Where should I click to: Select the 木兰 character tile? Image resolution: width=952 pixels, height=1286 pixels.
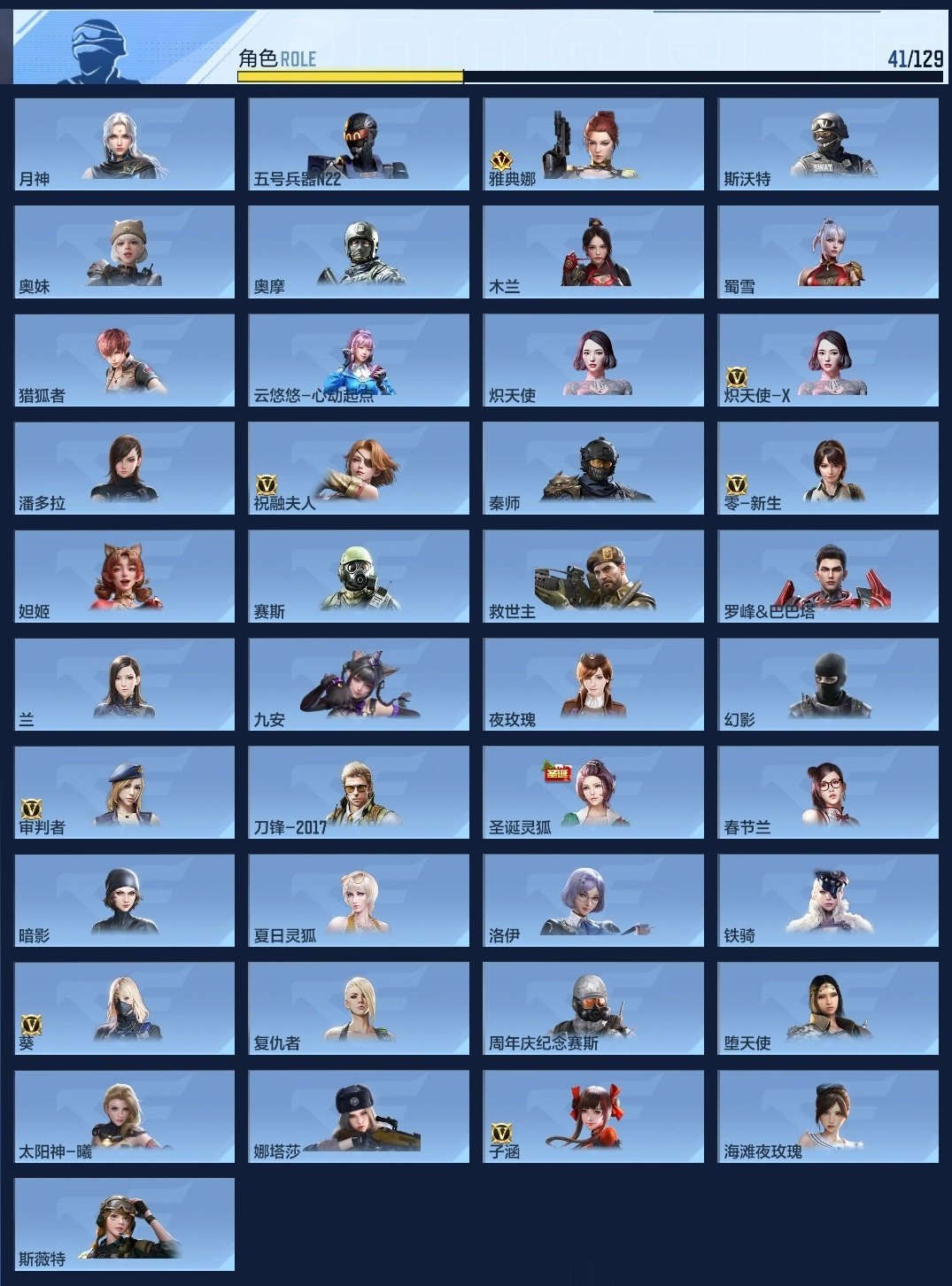point(593,252)
